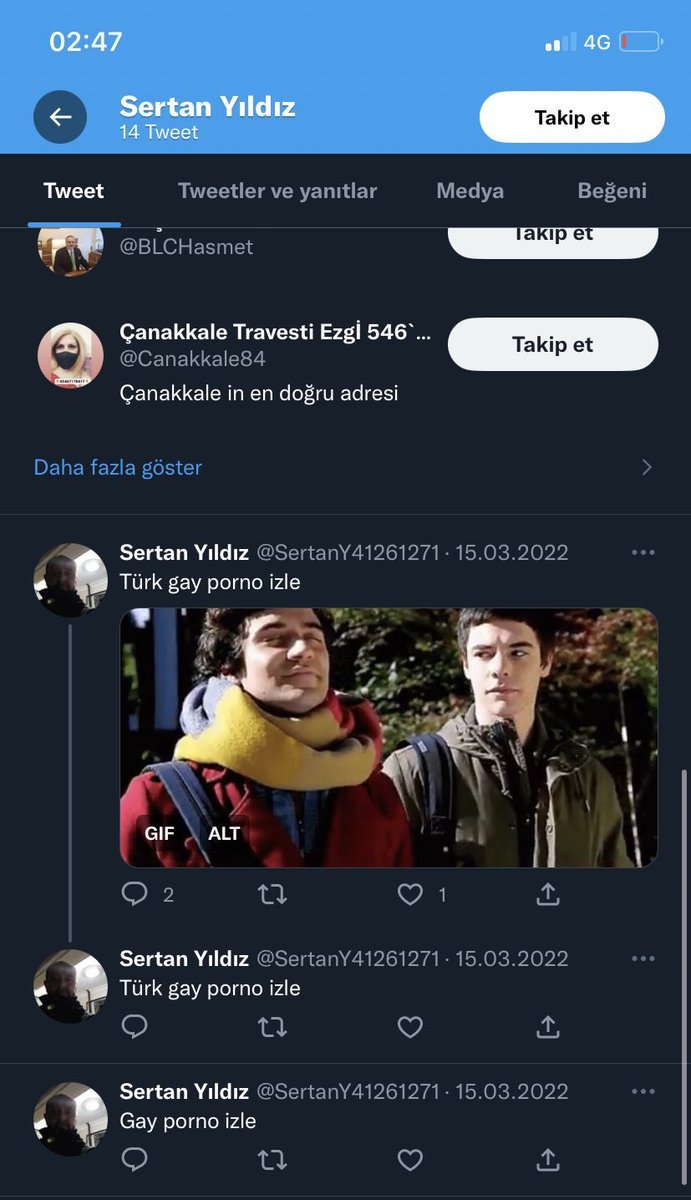
Task: Open overflow menu on the GIF tweet
Action: click(x=643, y=553)
